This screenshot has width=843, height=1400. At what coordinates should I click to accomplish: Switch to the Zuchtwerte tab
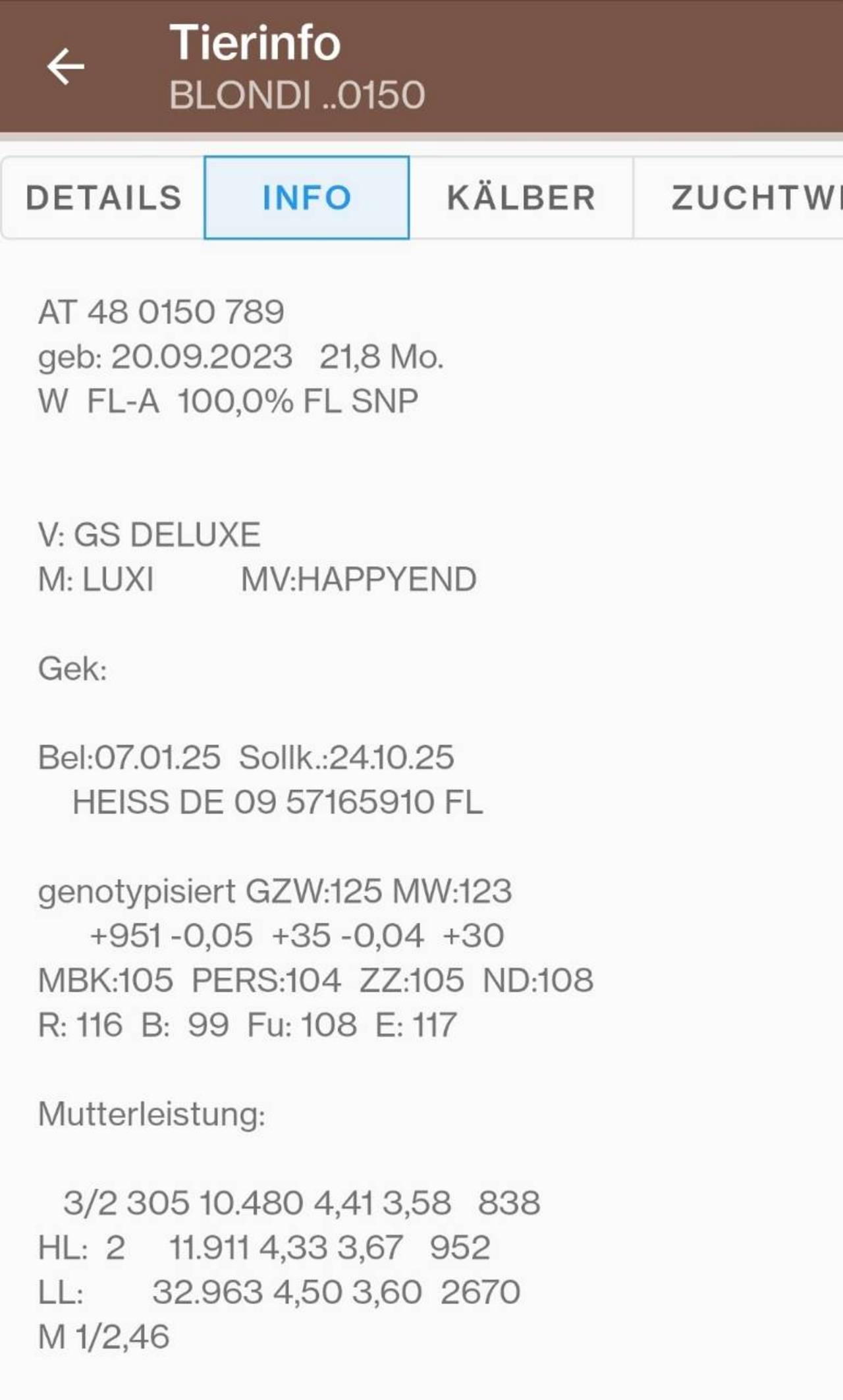[739, 198]
